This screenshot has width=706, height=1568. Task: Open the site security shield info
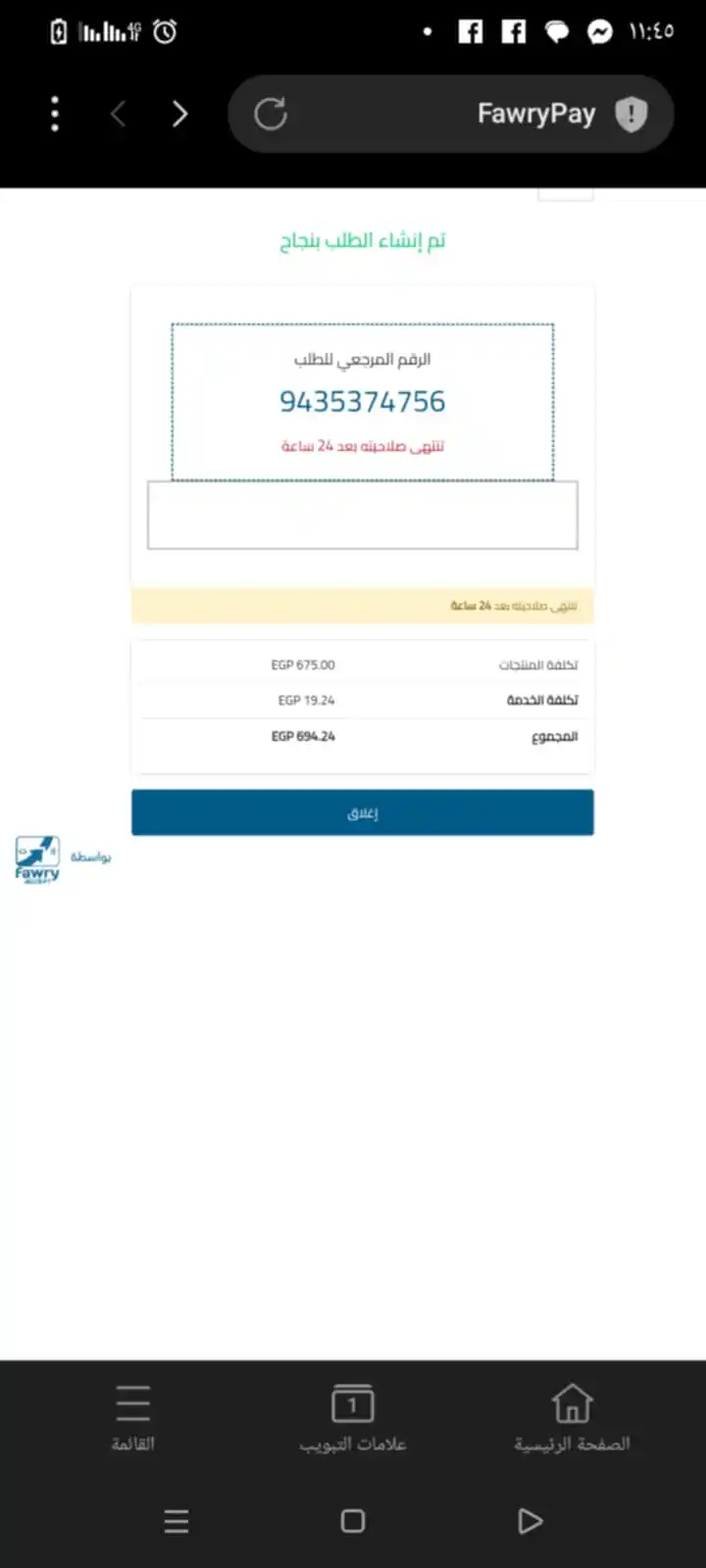(x=630, y=114)
